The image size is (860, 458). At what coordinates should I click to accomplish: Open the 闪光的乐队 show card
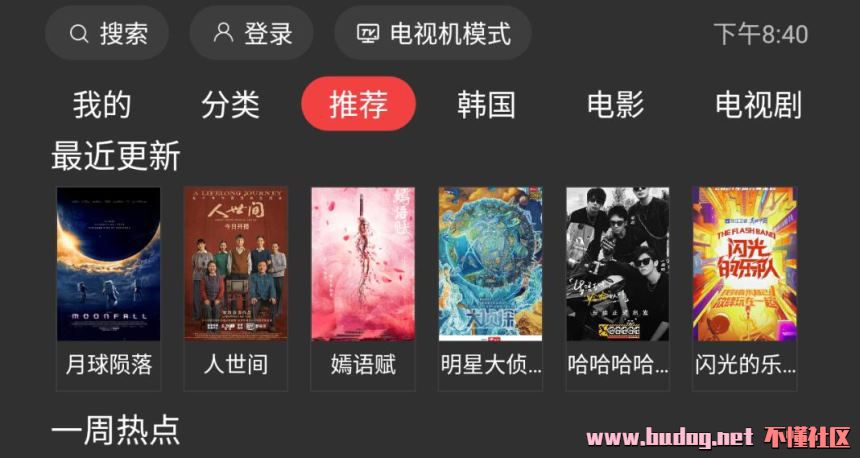tap(744, 265)
